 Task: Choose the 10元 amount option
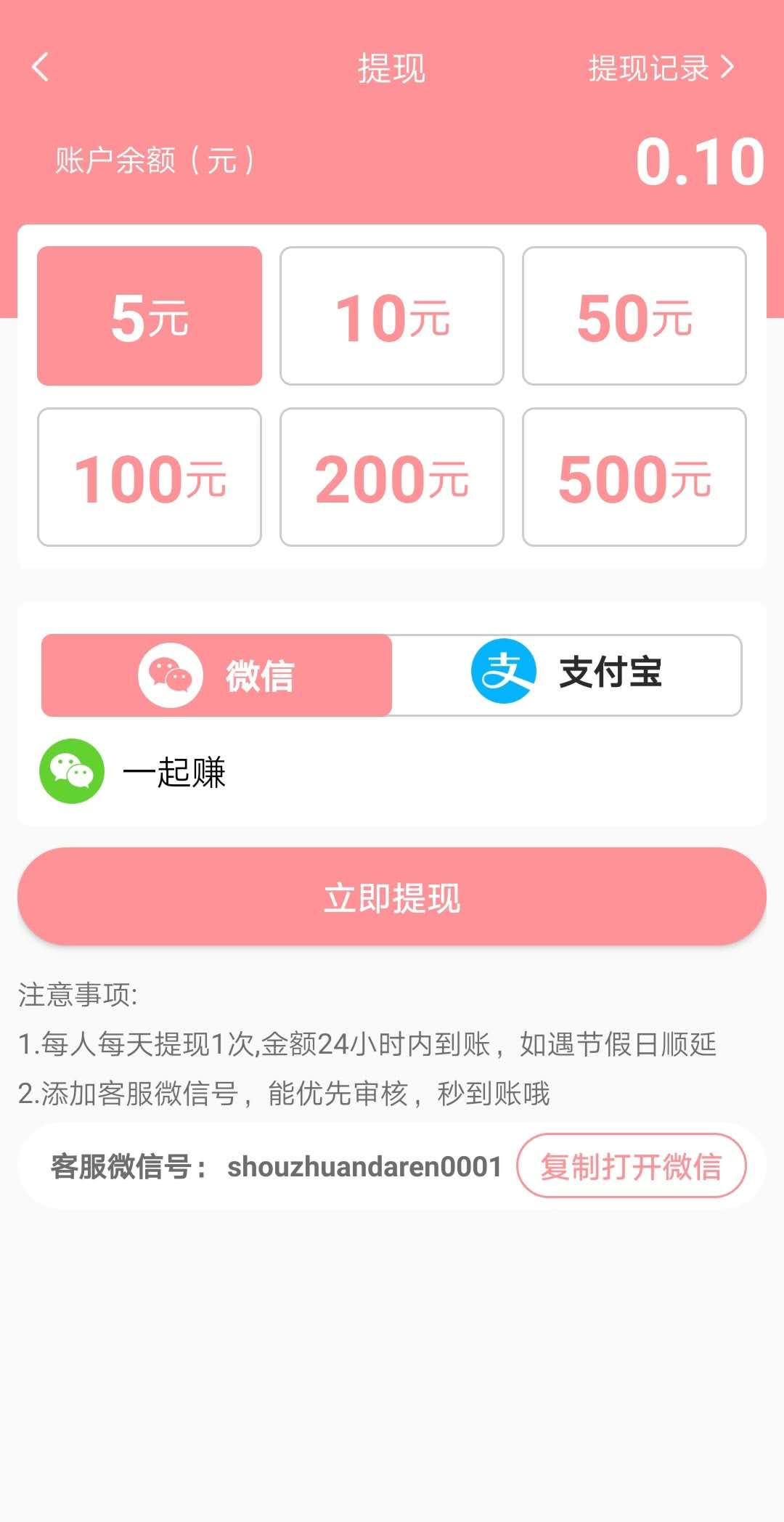392,316
